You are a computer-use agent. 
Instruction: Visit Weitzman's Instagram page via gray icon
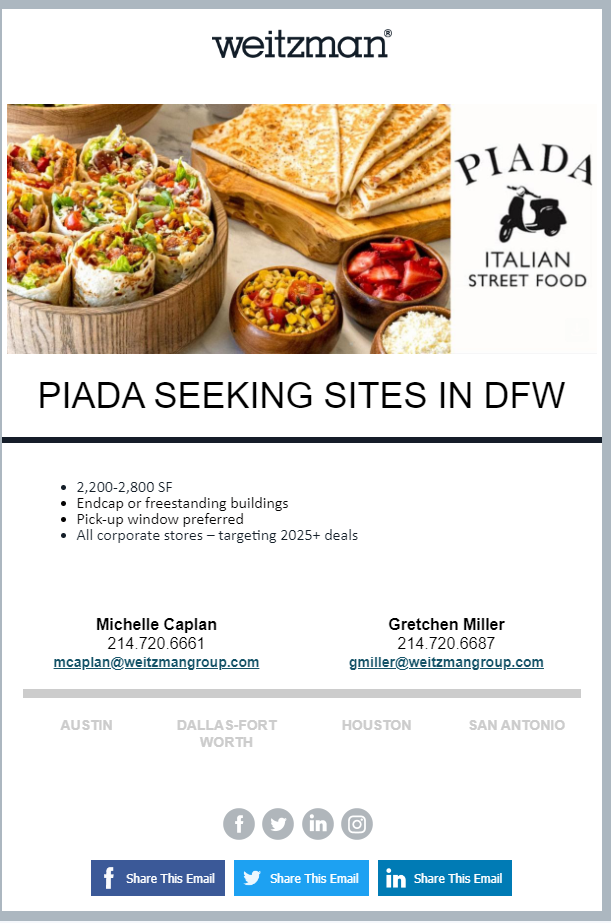pyautogui.click(x=357, y=824)
